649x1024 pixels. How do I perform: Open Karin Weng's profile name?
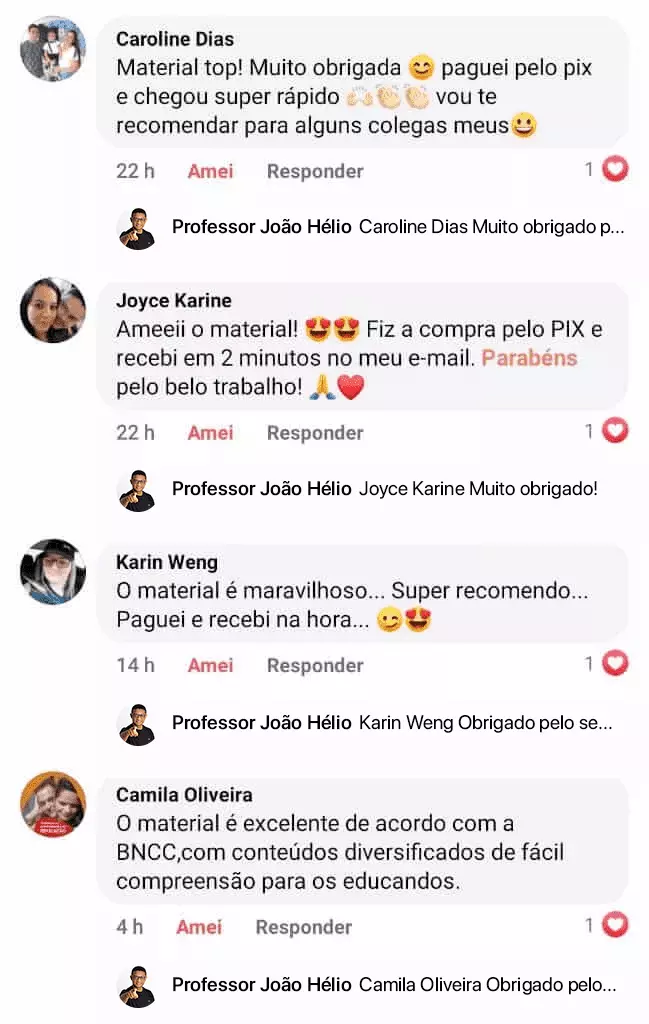166,562
